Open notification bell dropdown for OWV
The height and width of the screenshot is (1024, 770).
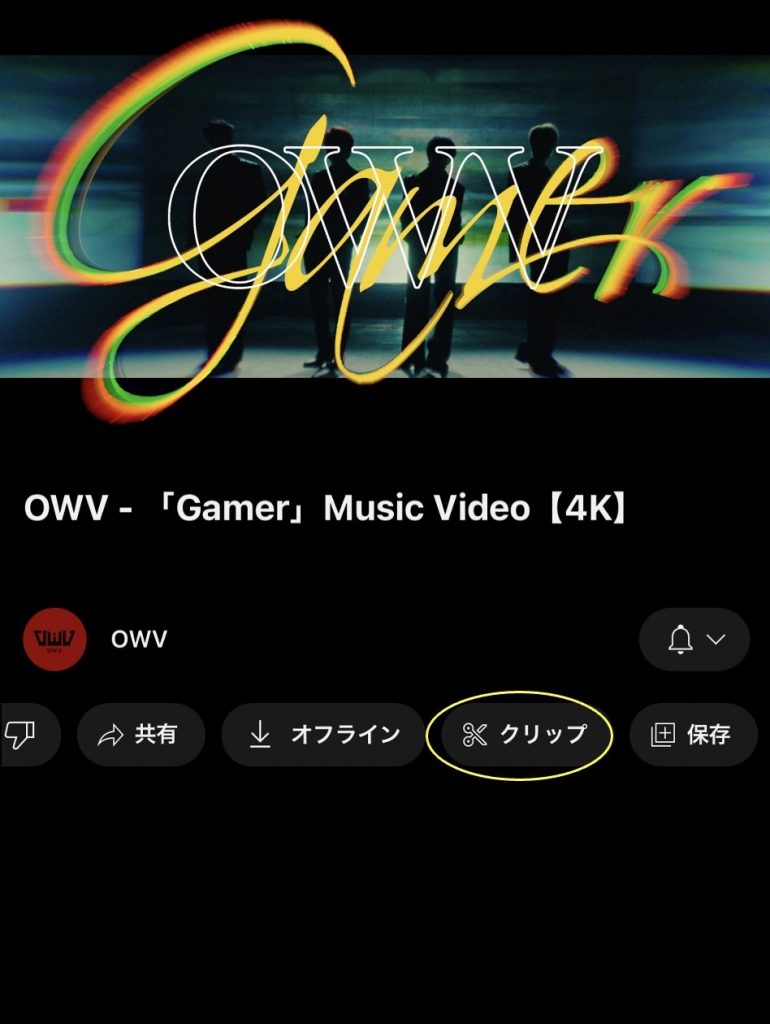click(694, 639)
